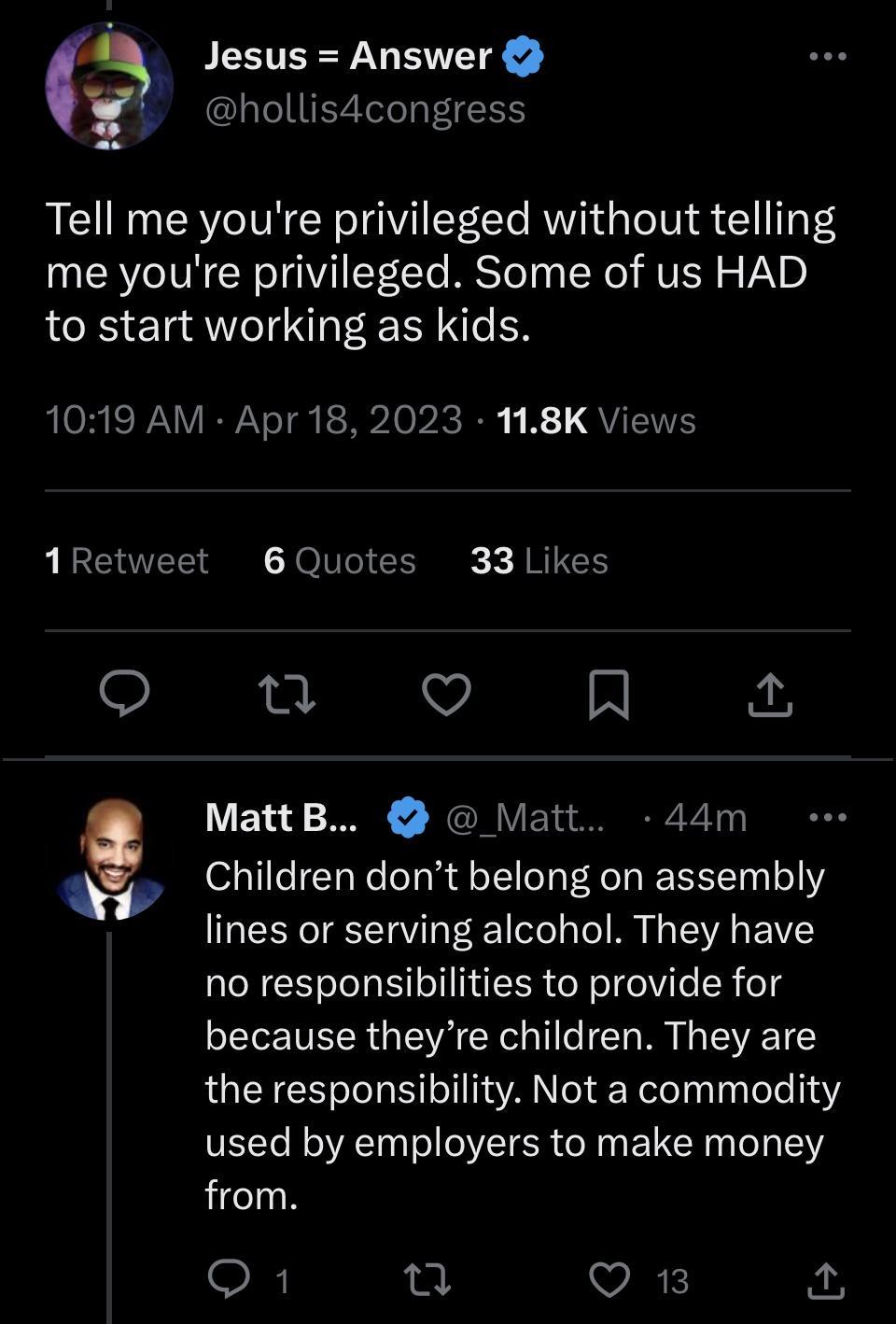Open the 6 Quotes list
This screenshot has width=896, height=1324.
(341, 561)
